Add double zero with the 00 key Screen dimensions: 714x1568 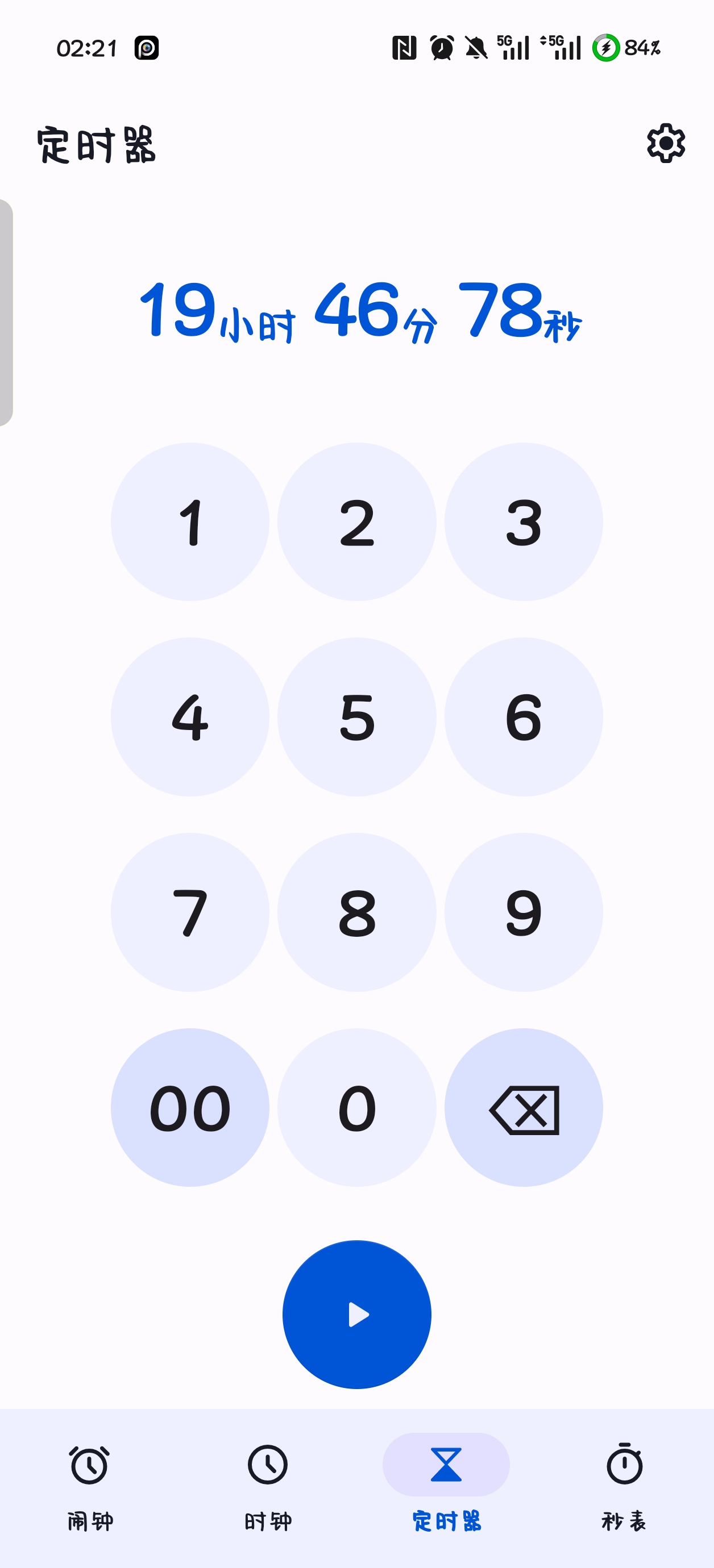pyautogui.click(x=190, y=1107)
